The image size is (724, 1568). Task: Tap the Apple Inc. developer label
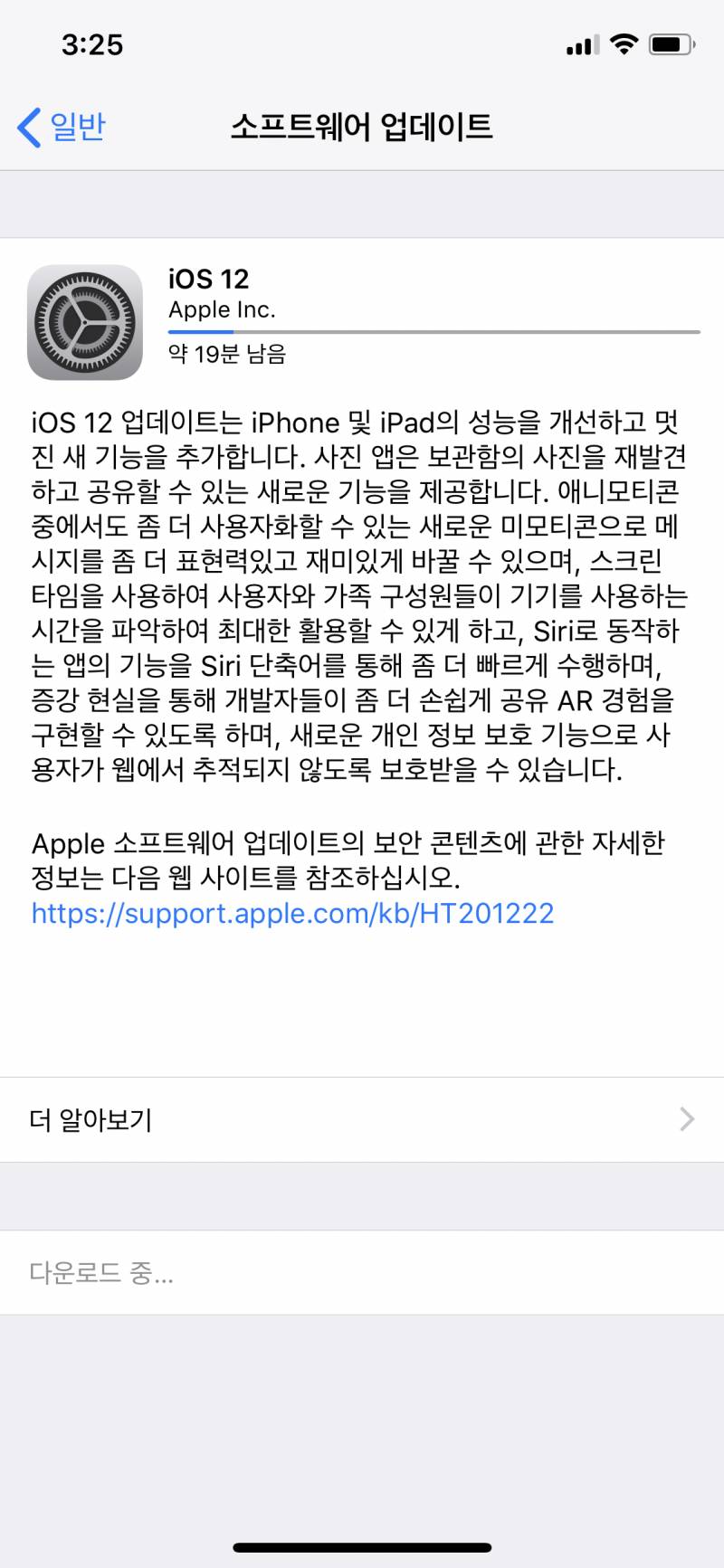[223, 309]
